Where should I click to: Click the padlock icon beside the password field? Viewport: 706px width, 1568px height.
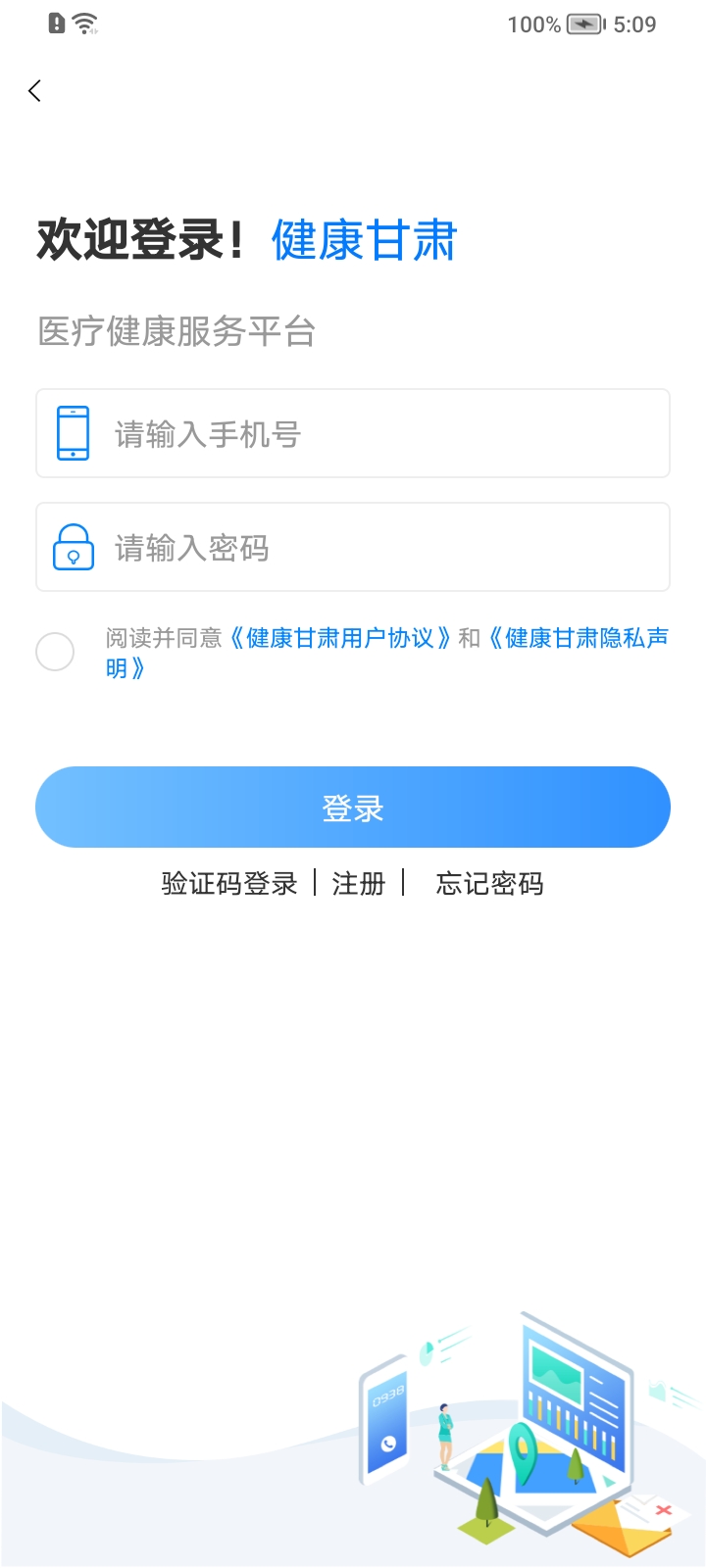pos(73,547)
